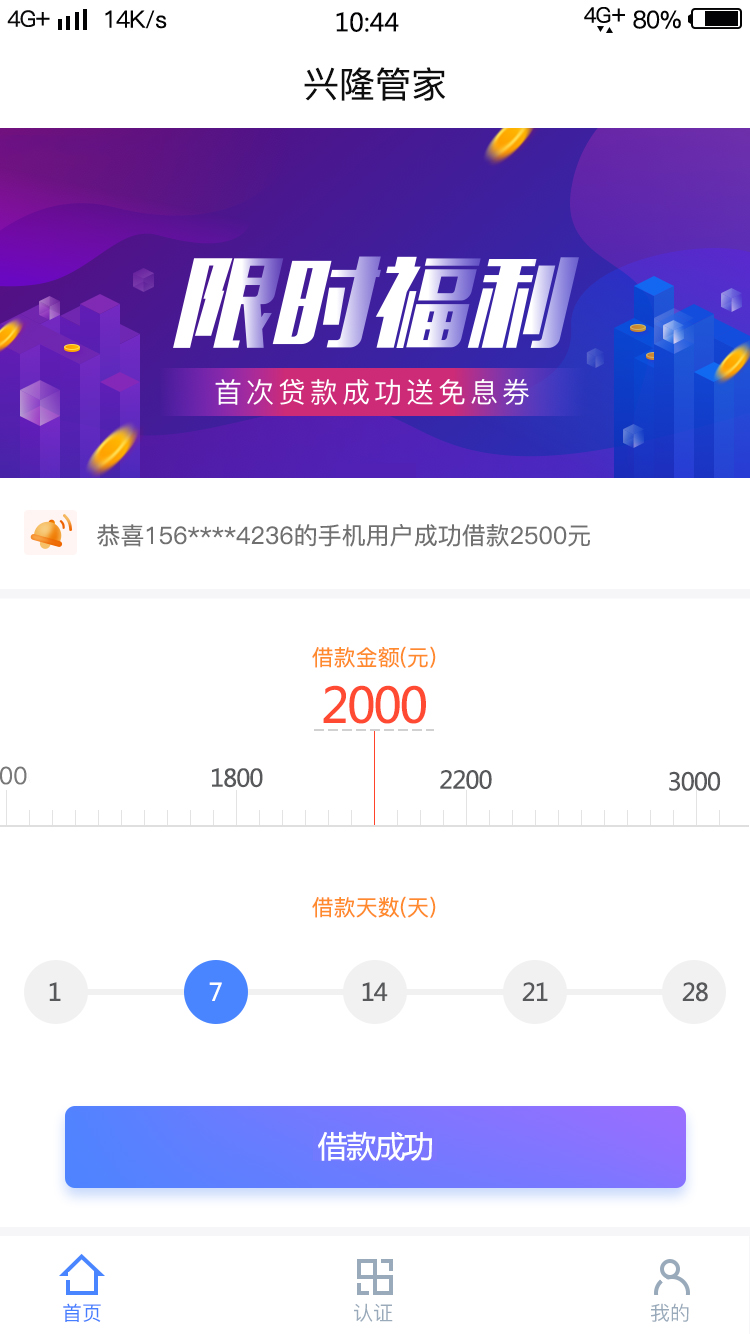
Task: Tap the 借款成功 button
Action: click(x=375, y=1147)
